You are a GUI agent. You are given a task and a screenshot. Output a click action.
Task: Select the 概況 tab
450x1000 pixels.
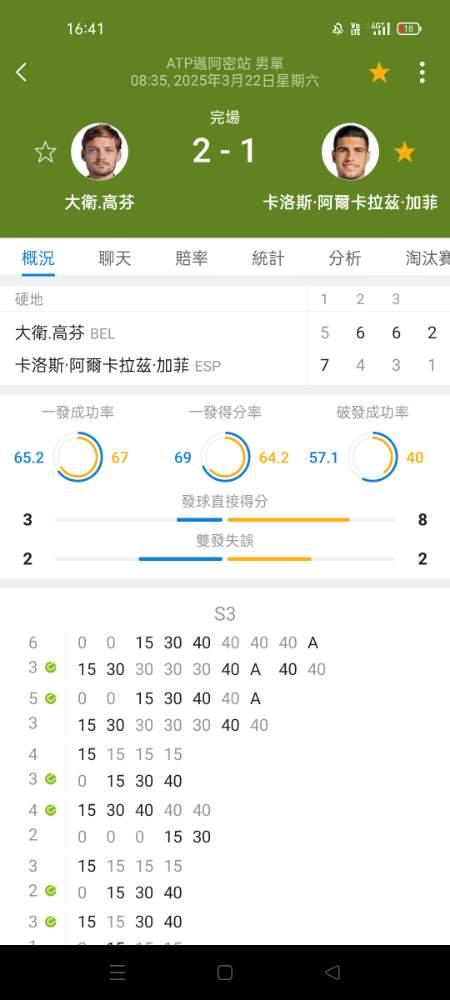pos(38,258)
